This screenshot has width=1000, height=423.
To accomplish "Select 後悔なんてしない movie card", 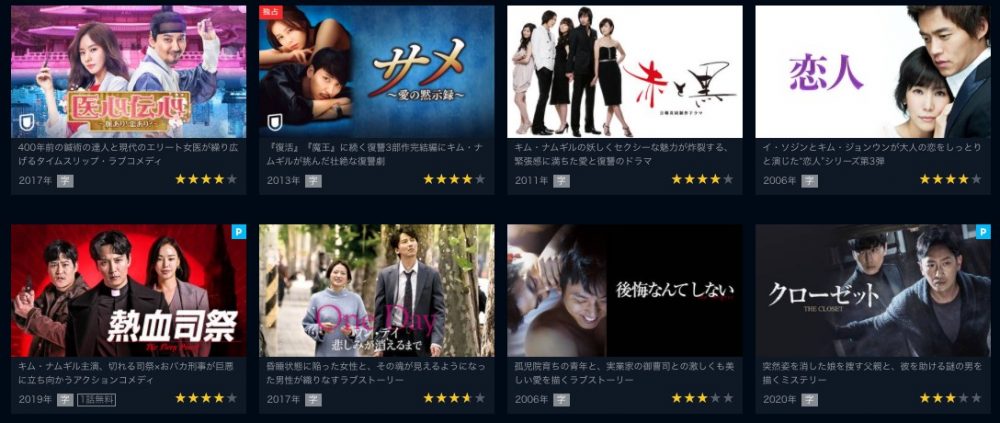I will pyautogui.click(x=624, y=290).
